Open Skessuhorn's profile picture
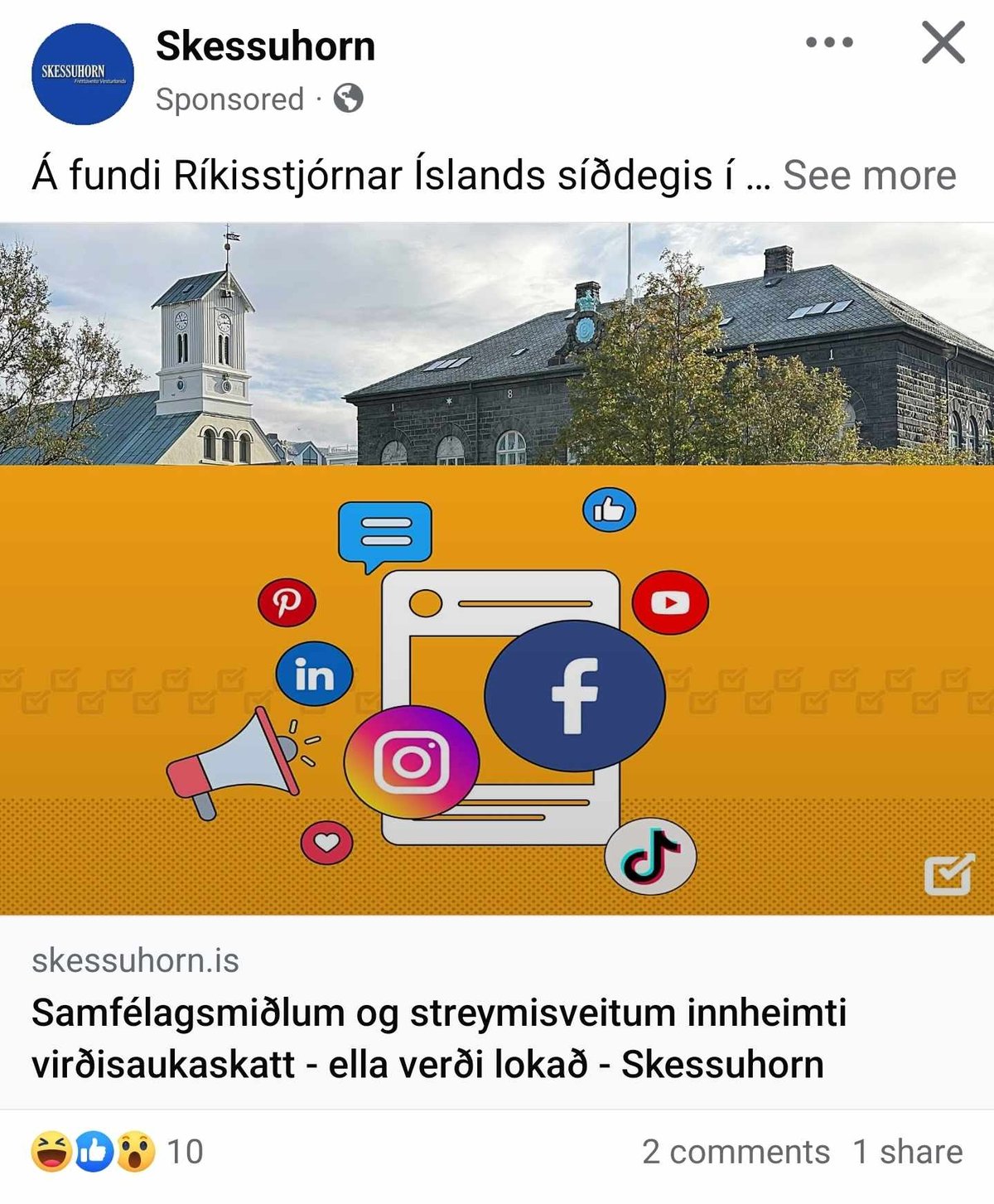Image resolution: width=994 pixels, height=1204 pixels. 82,74
